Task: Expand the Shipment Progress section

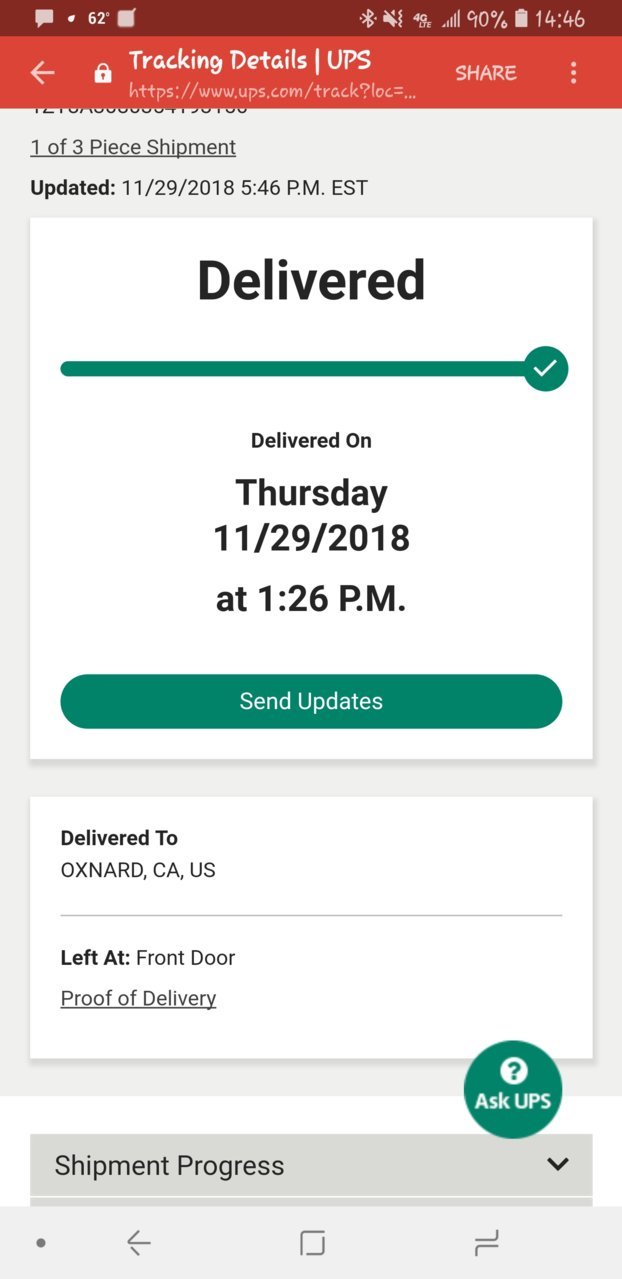Action: coord(311,1165)
